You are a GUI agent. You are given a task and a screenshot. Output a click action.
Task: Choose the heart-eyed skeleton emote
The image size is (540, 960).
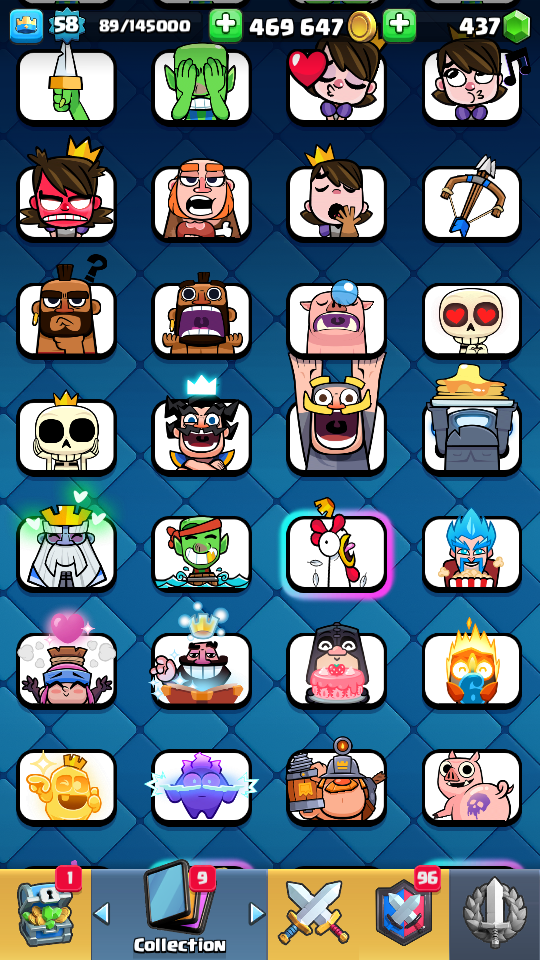pyautogui.click(x=471, y=320)
